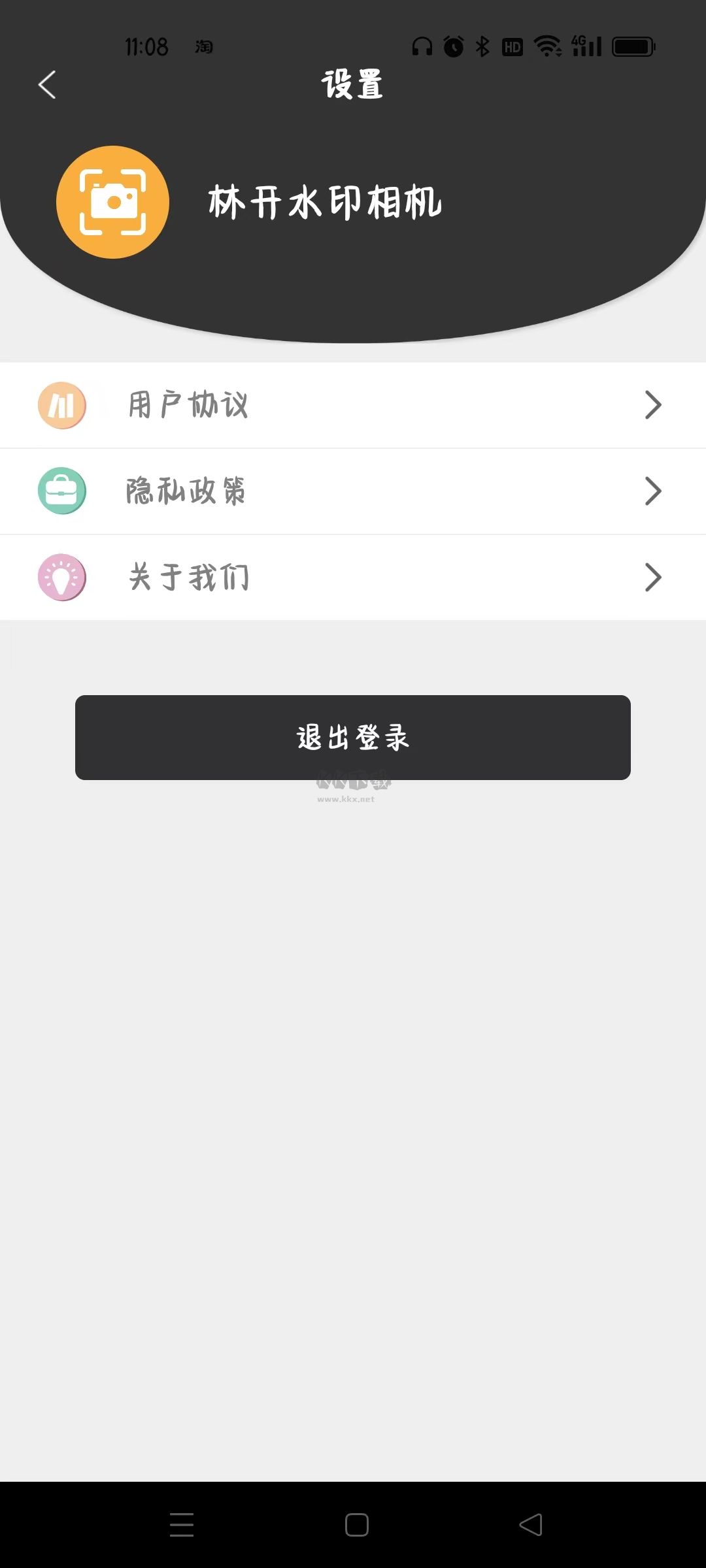Image resolution: width=706 pixels, height=1568 pixels.
Task: Click the green briefcase icon beside 隐私政策
Action: coord(62,491)
